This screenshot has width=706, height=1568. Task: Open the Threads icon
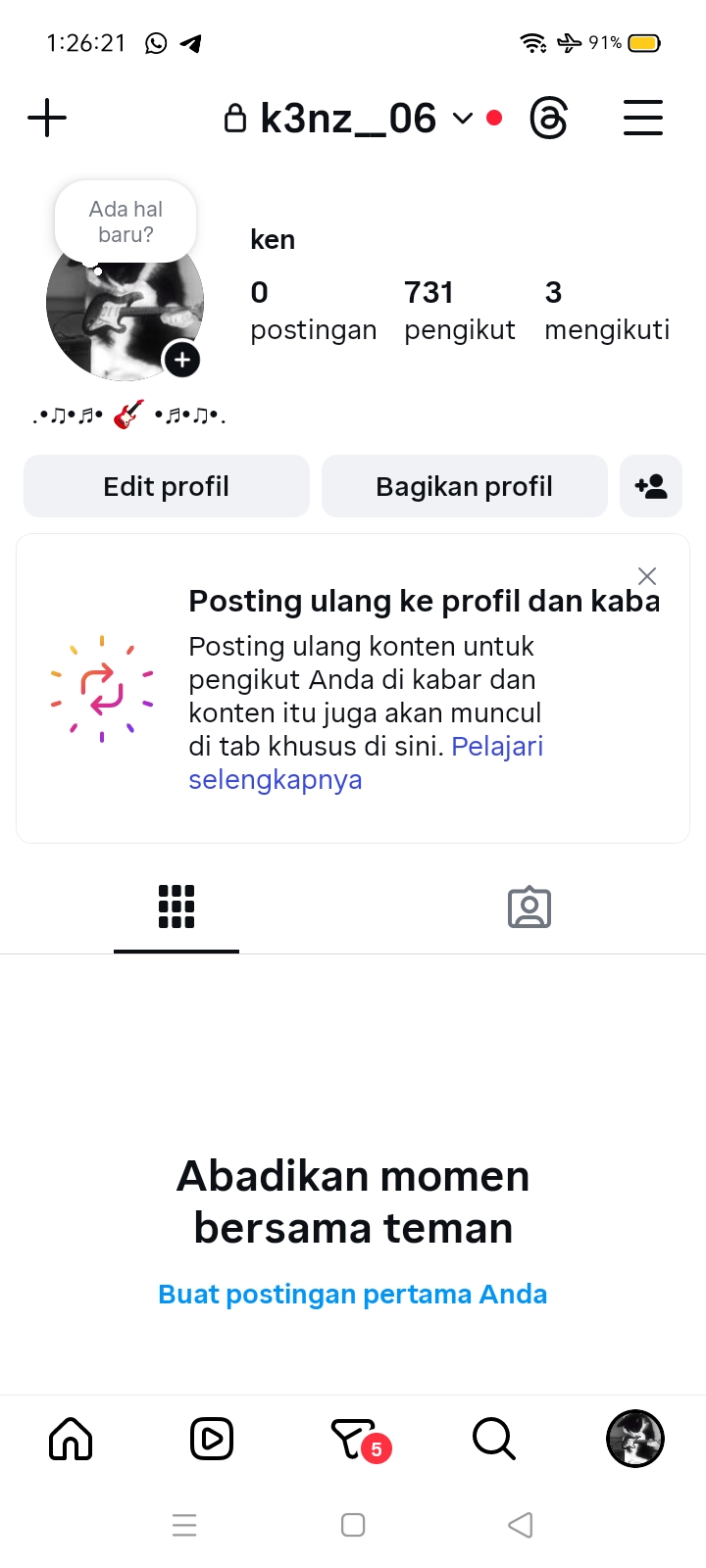pos(548,119)
